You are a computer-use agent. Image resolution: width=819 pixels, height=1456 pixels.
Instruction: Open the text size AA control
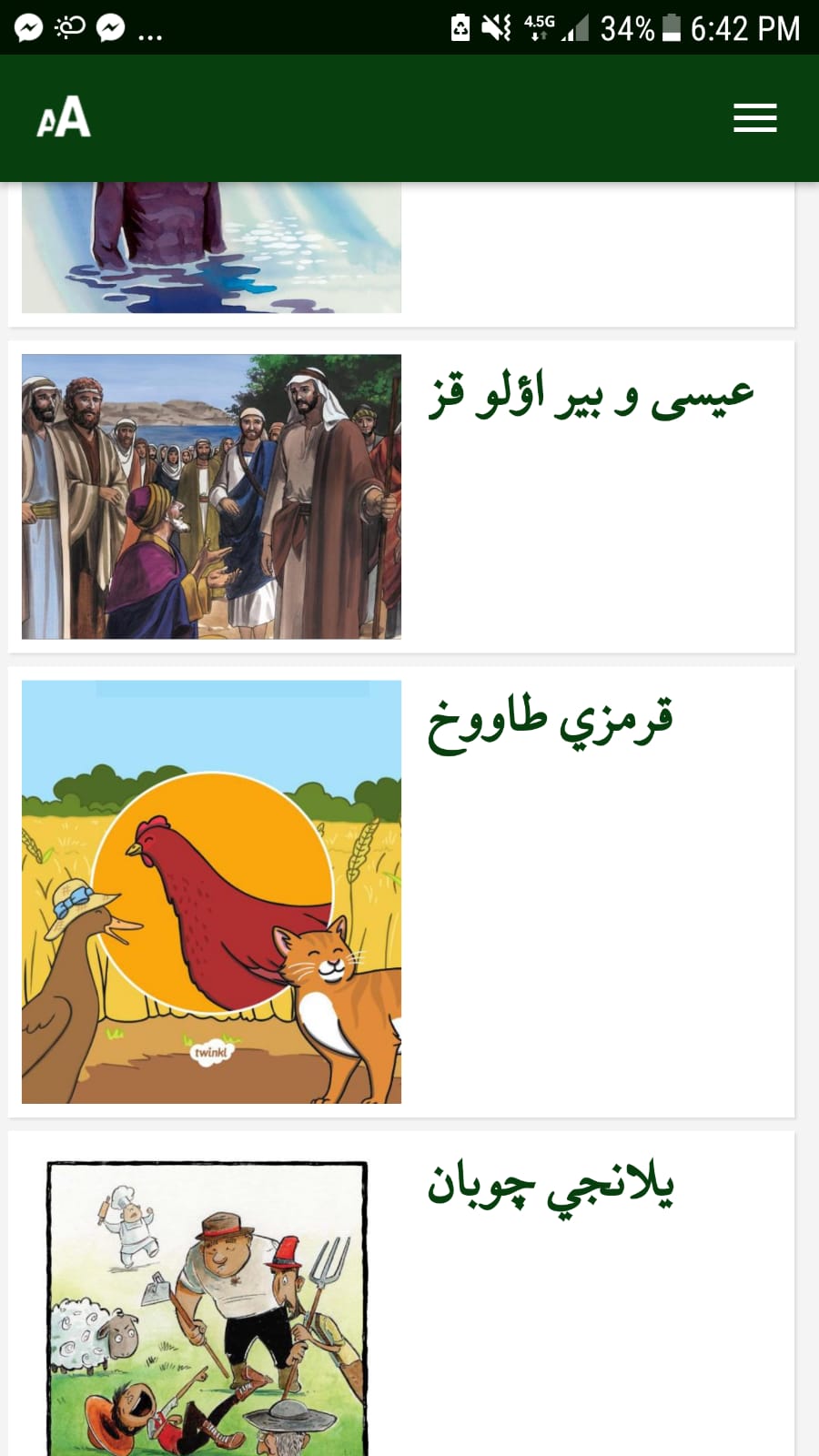(x=64, y=118)
